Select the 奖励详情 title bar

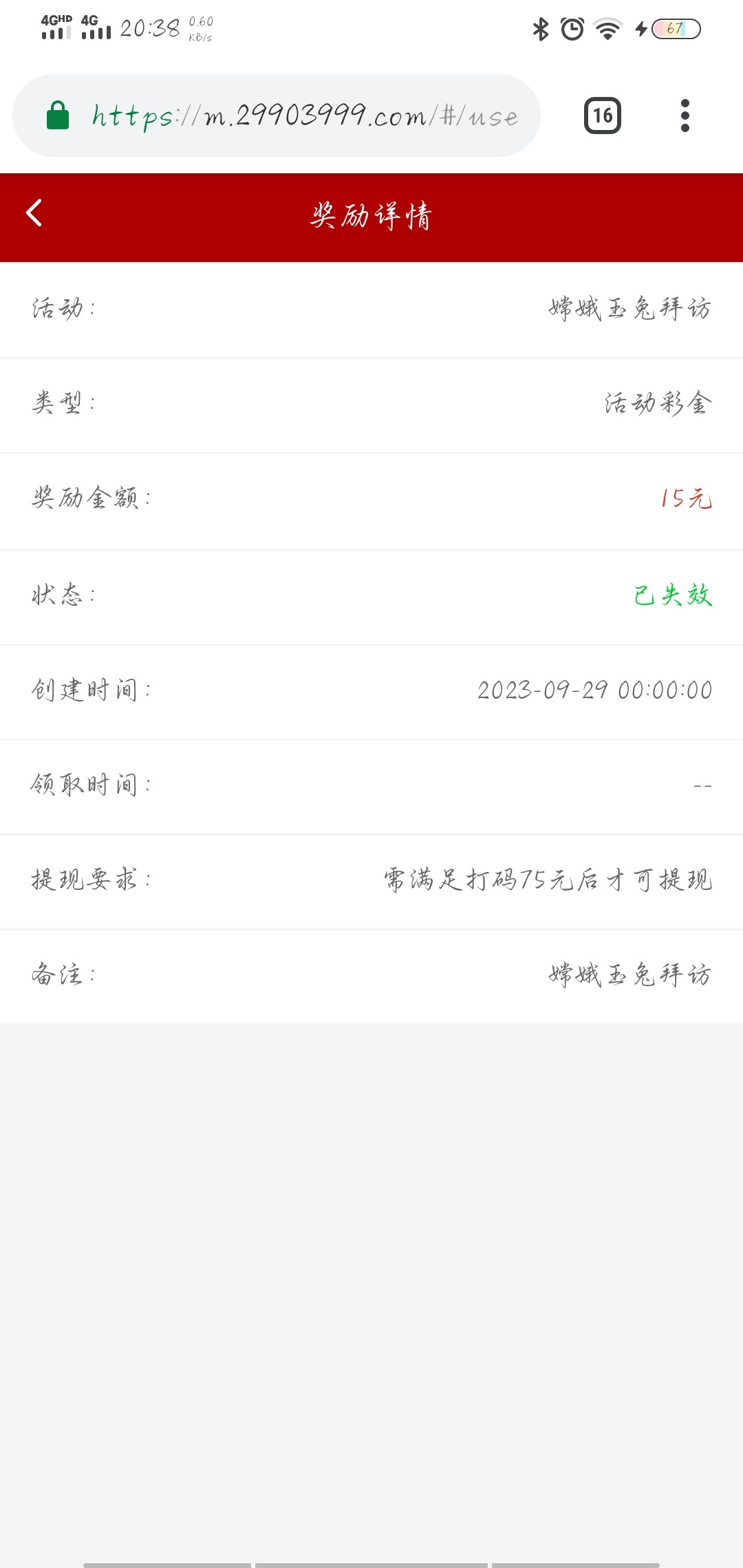(x=371, y=214)
